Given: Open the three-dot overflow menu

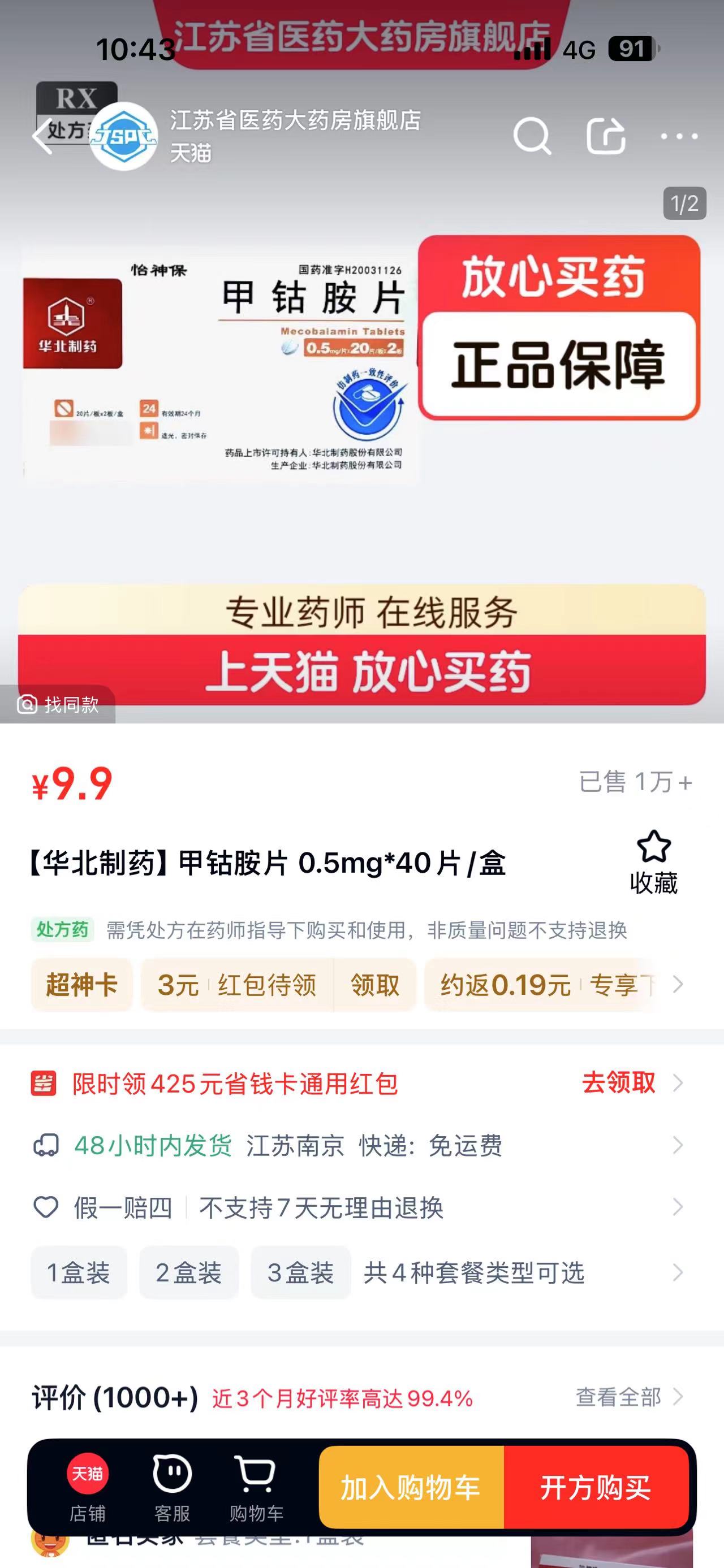Looking at the screenshot, I should (x=679, y=136).
